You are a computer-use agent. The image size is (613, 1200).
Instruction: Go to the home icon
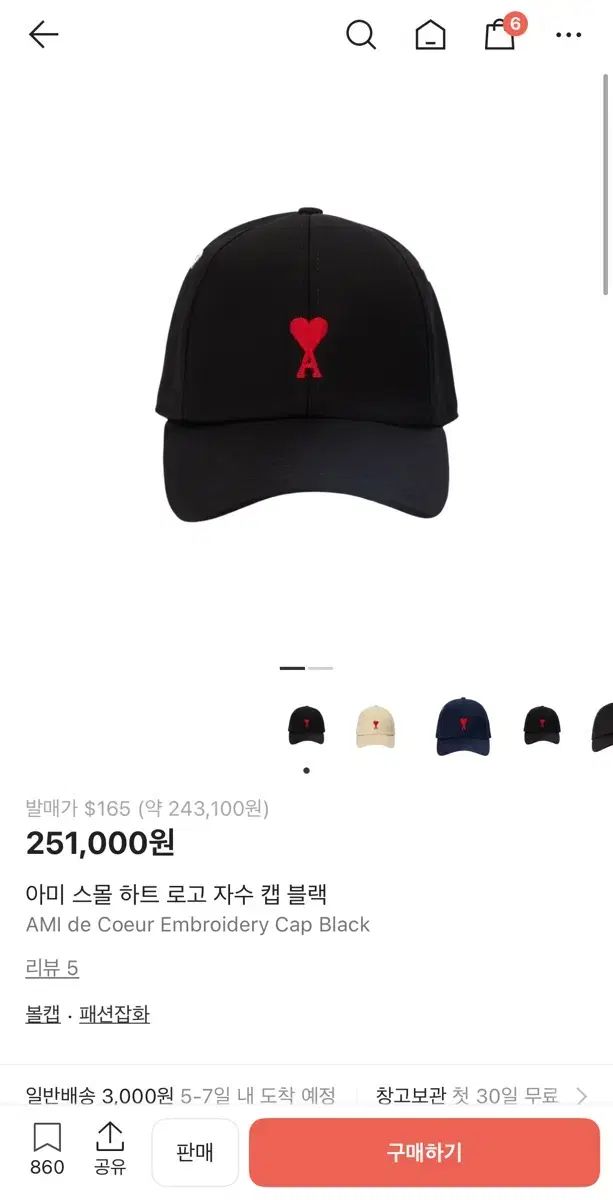click(x=430, y=36)
